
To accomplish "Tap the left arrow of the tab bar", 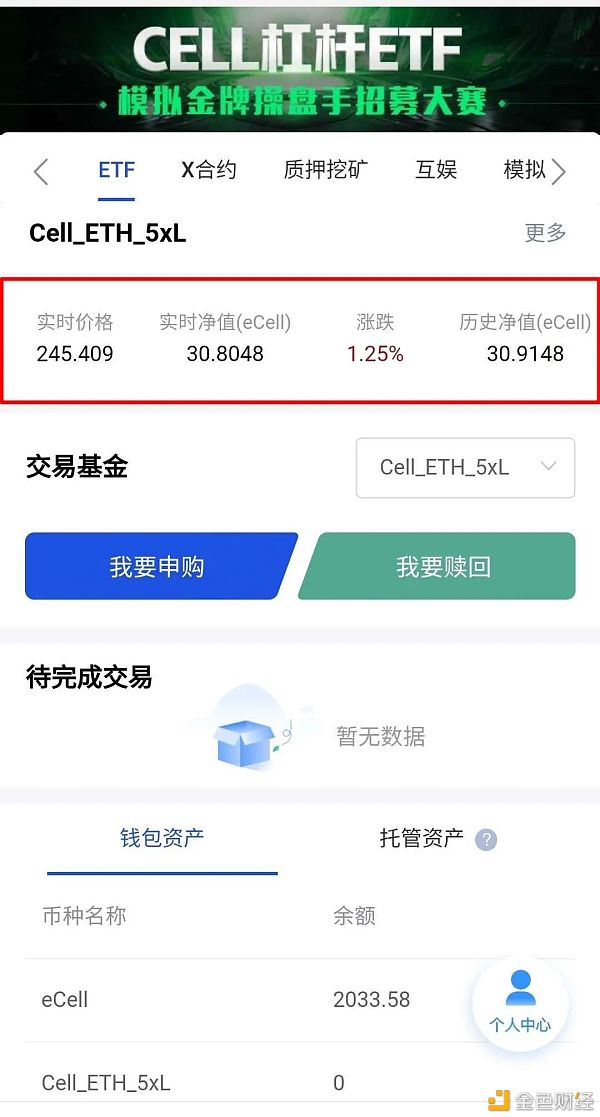I will tap(41, 171).
